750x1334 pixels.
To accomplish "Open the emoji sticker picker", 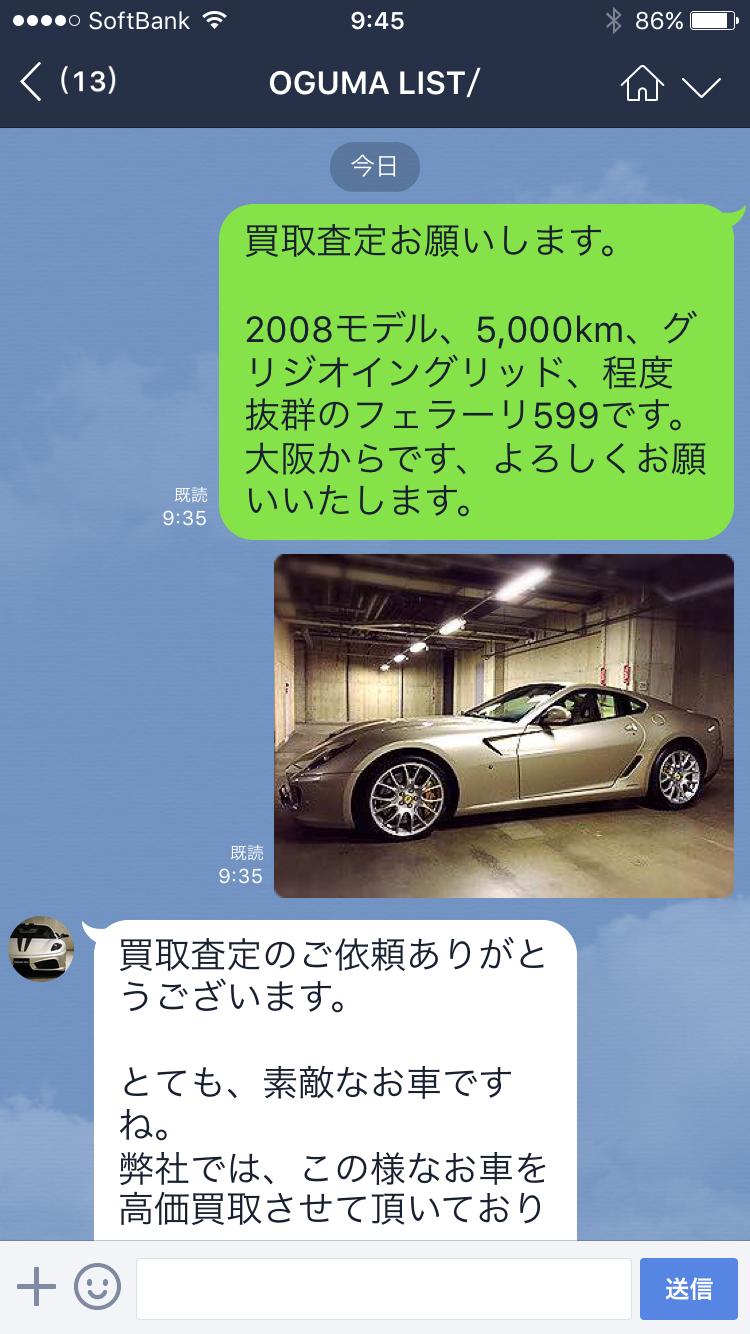I will coord(98,1287).
